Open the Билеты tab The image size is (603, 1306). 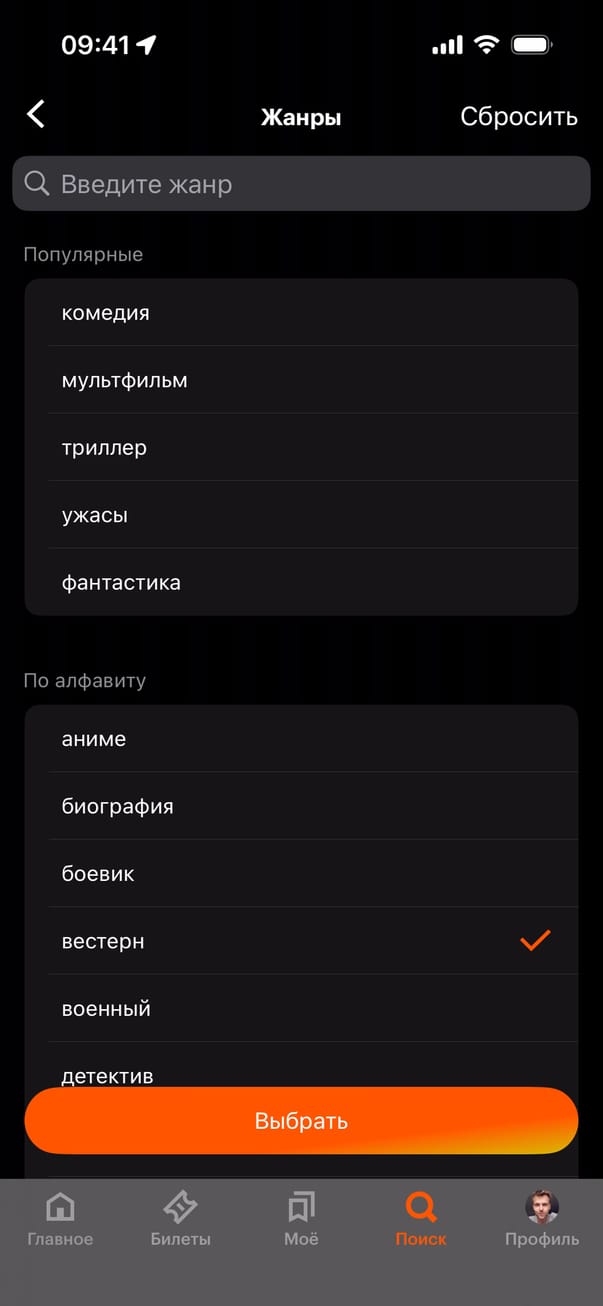(x=180, y=1220)
